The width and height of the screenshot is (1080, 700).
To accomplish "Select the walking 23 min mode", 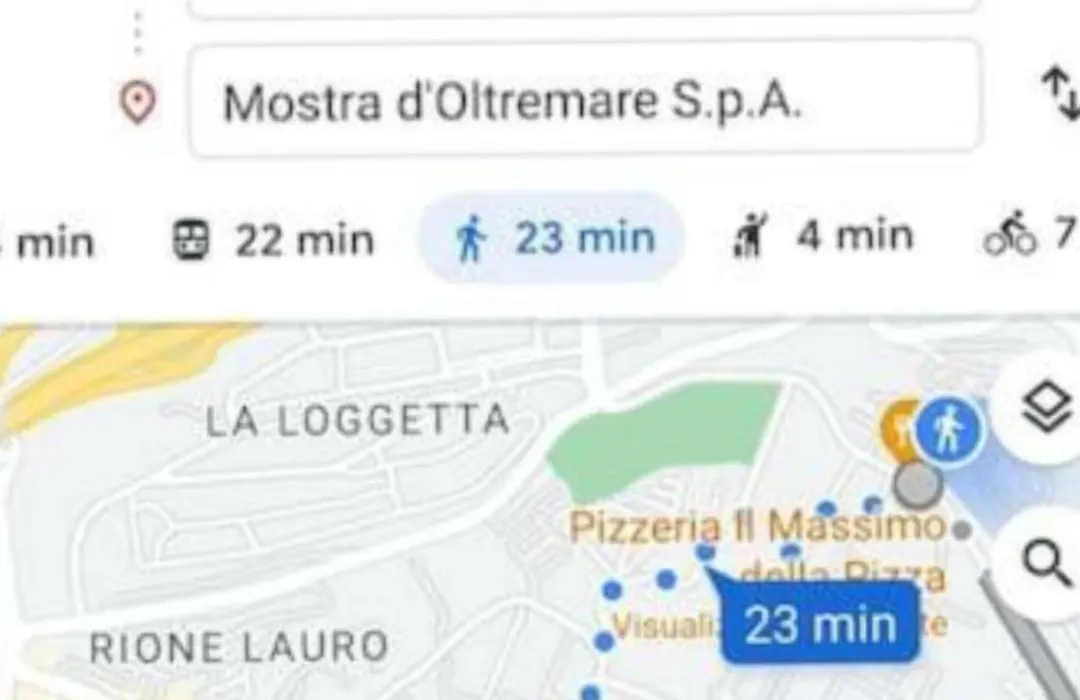I will tap(553, 239).
